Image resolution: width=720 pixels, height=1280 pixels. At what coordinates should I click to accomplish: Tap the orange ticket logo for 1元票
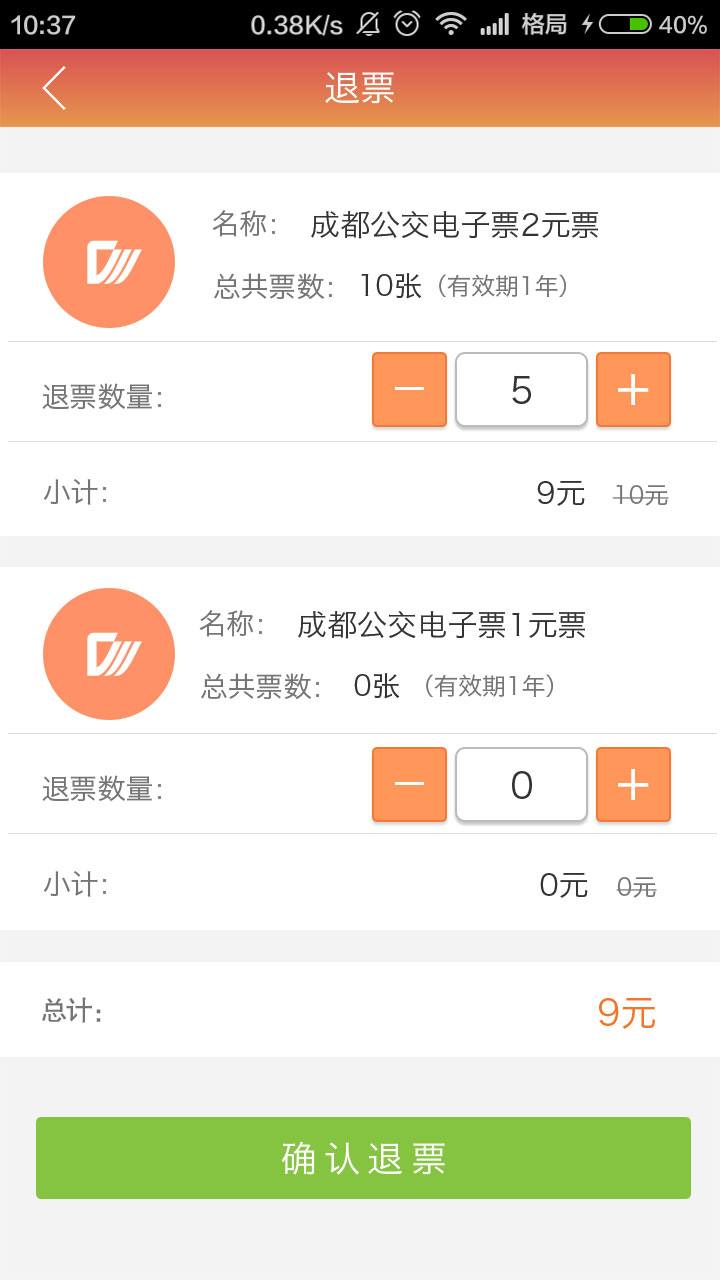point(109,653)
